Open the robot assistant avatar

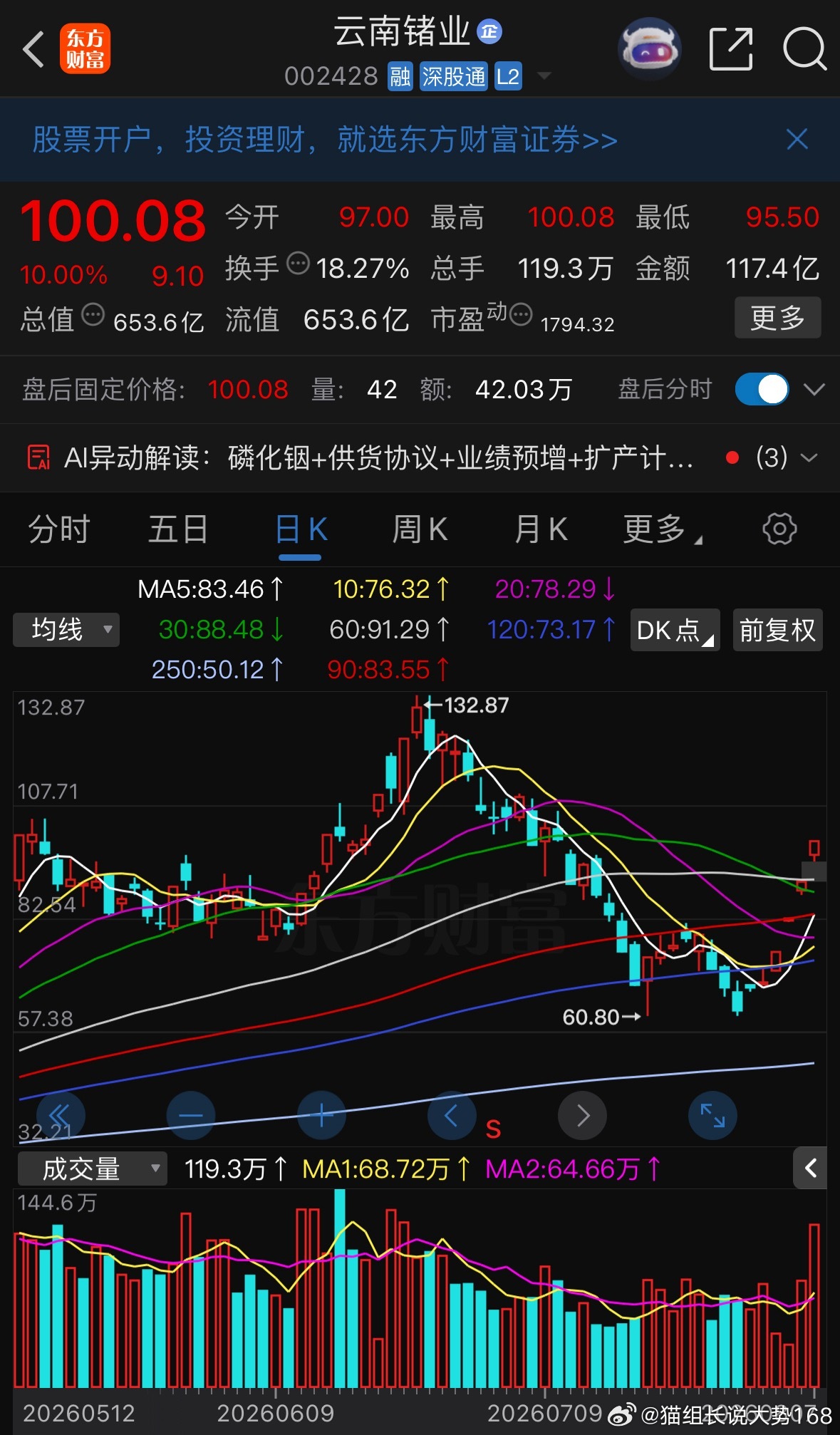(649, 49)
